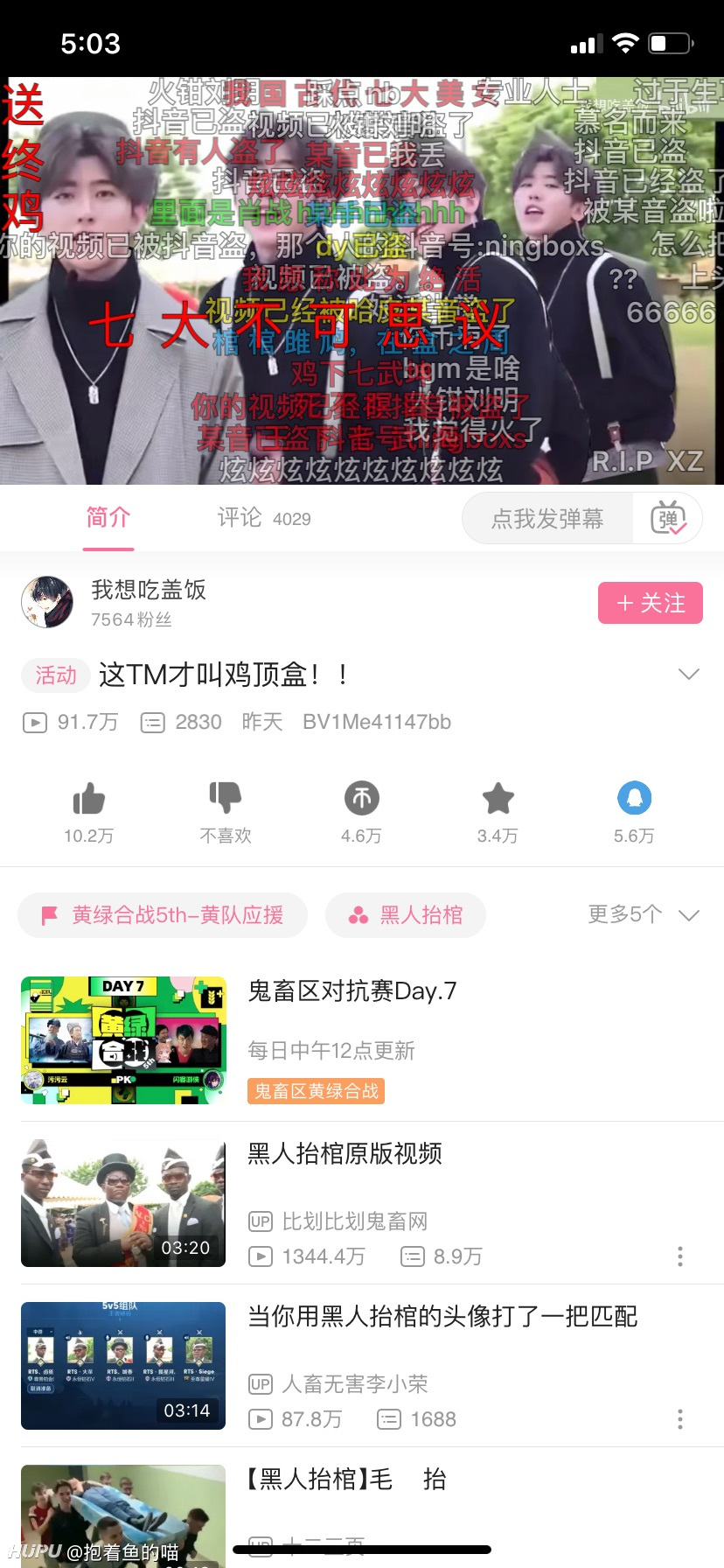Switch to the 评论 comments tab
This screenshot has height=1568, width=724.
click(x=263, y=518)
